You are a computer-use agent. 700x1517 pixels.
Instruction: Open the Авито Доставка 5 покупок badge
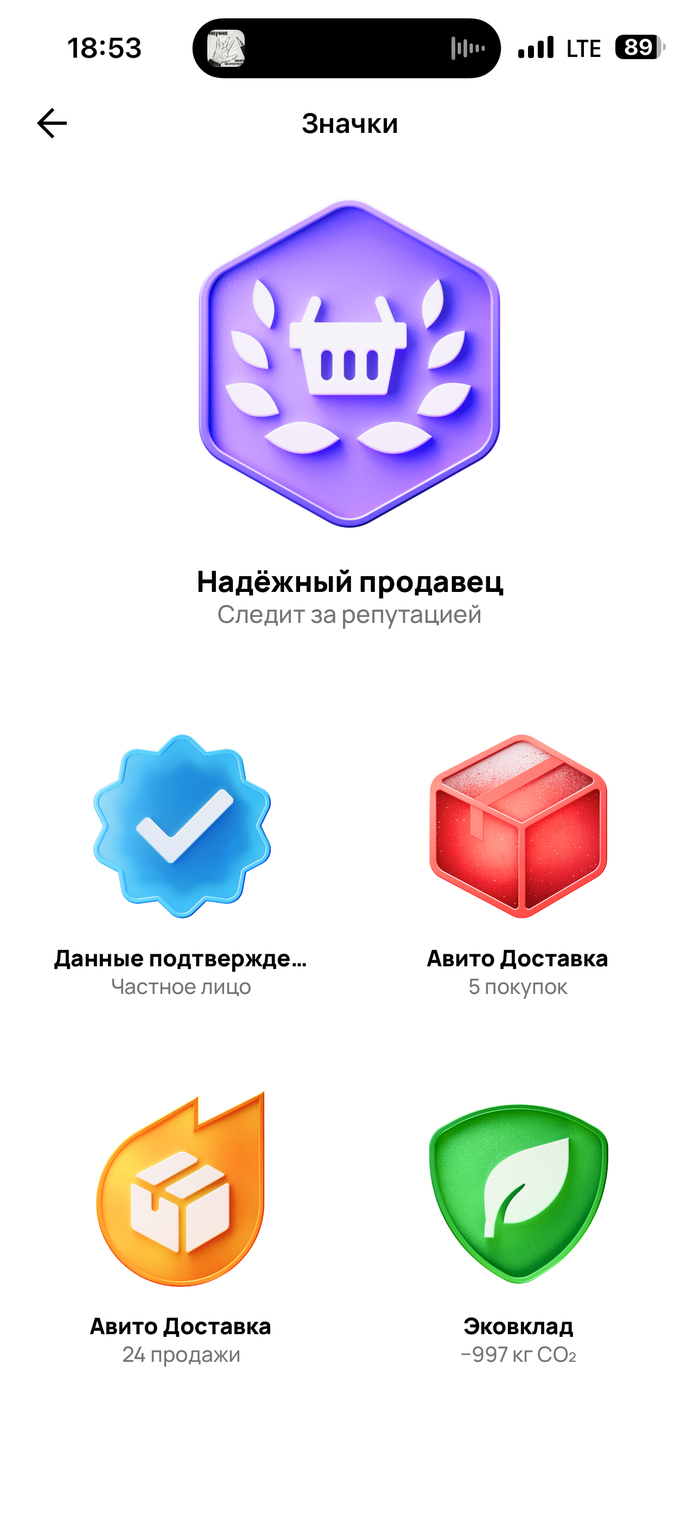pyautogui.click(x=518, y=826)
